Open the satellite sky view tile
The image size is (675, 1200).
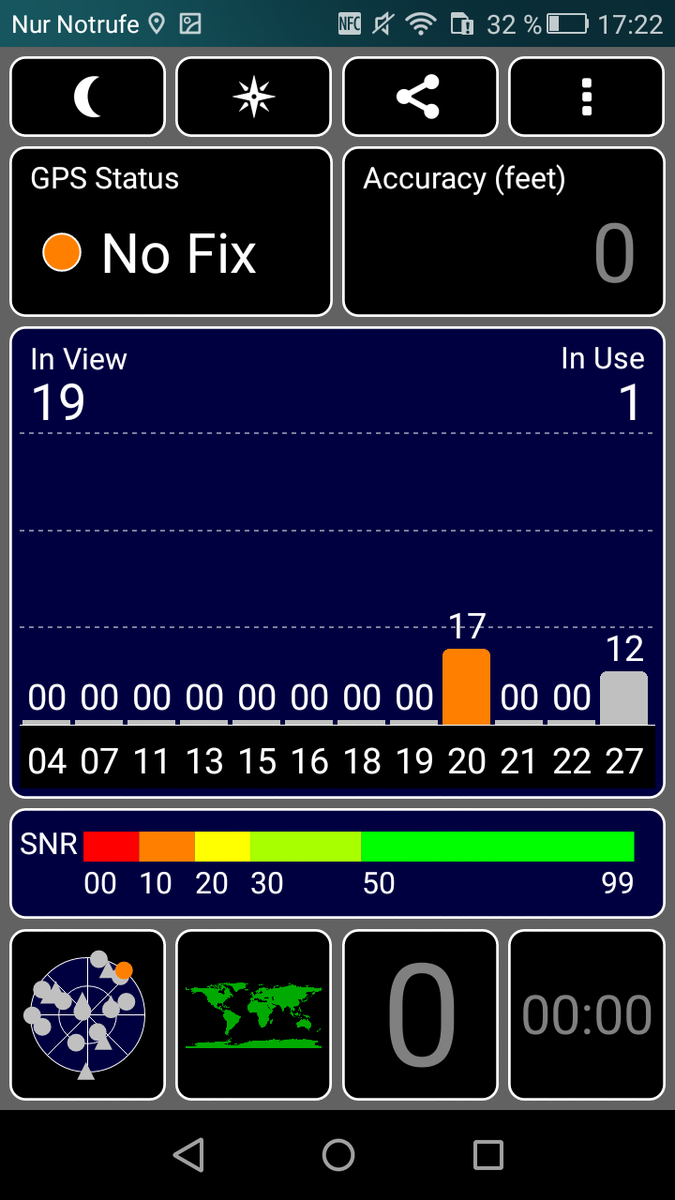click(88, 1014)
